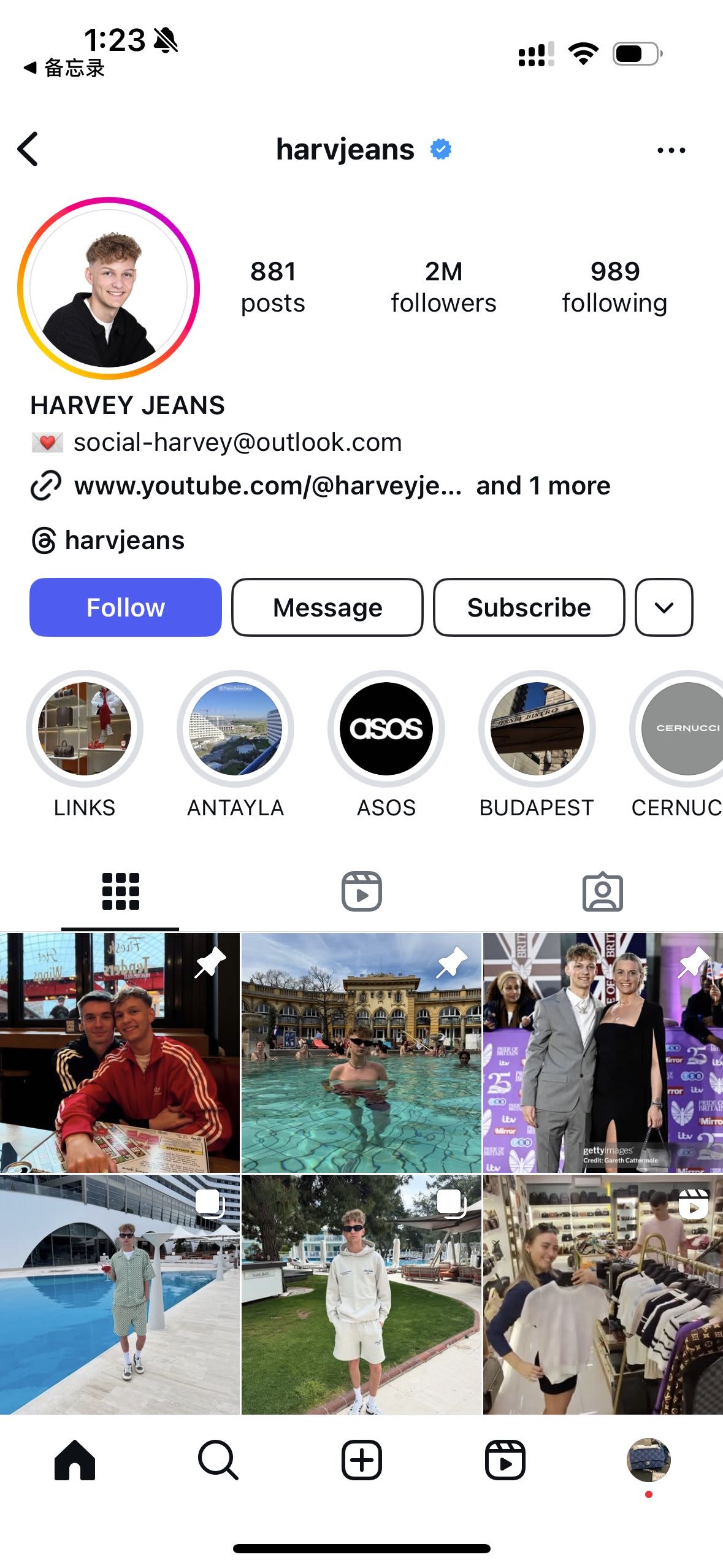Message harvjeans
Image resolution: width=723 pixels, height=1568 pixels.
[x=327, y=607]
